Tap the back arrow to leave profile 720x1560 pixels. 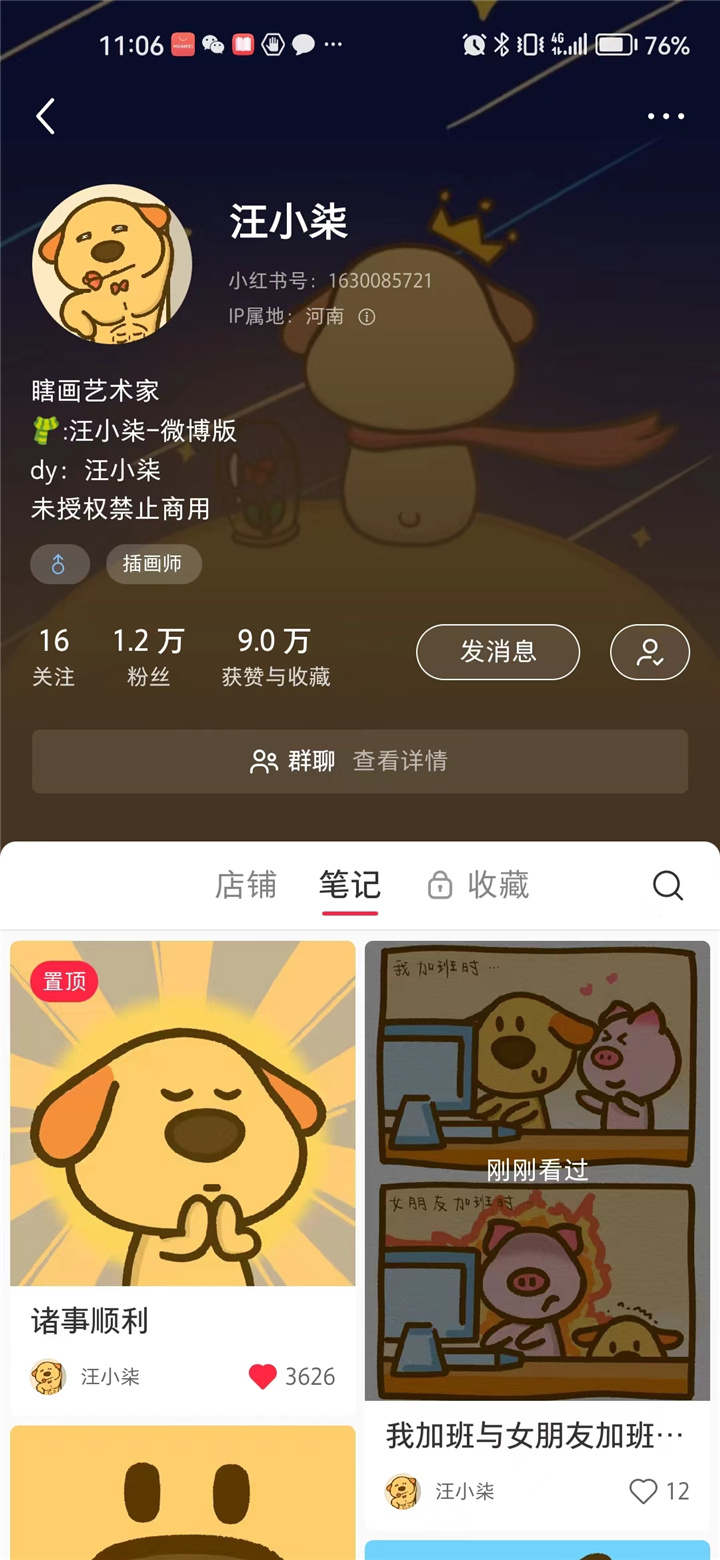click(x=44, y=116)
